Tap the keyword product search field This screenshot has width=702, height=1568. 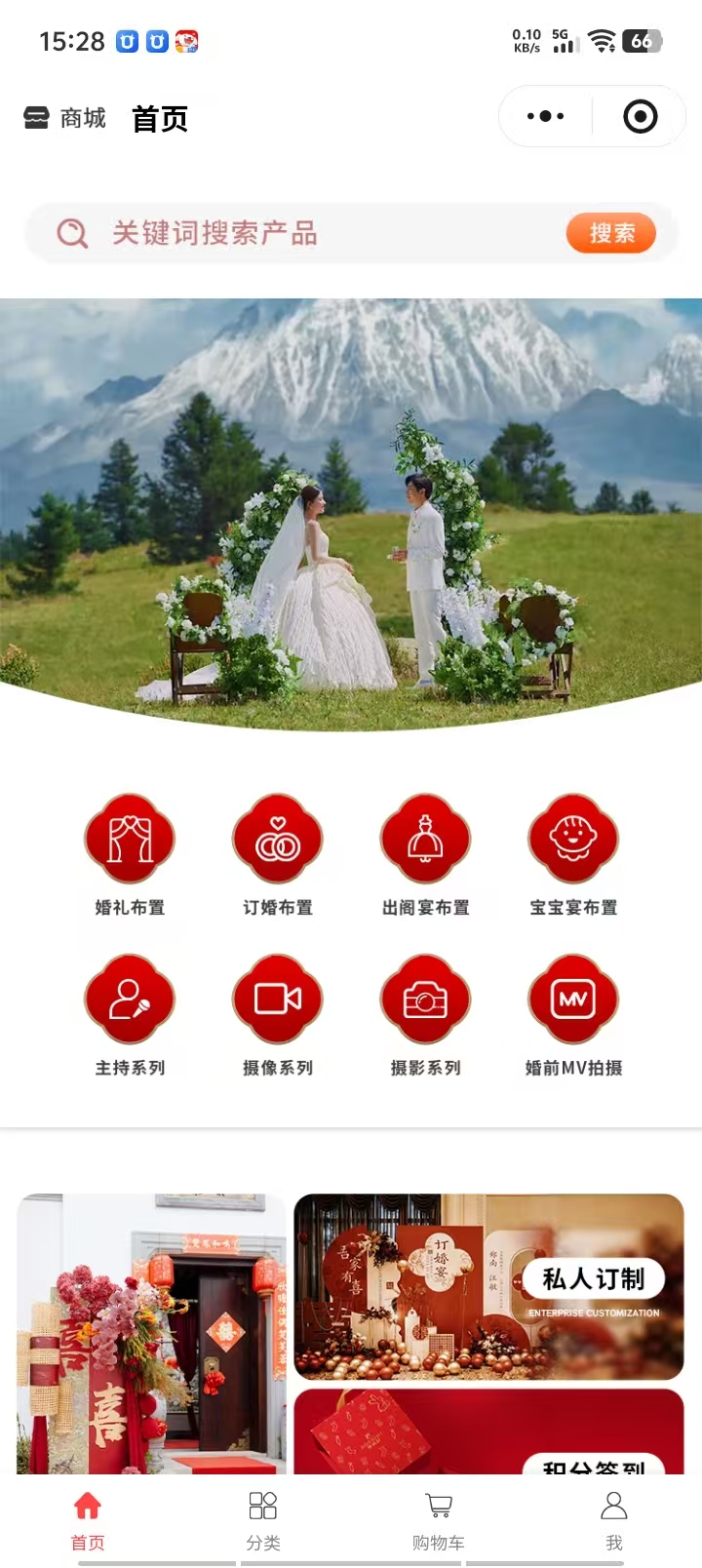tap(322, 233)
